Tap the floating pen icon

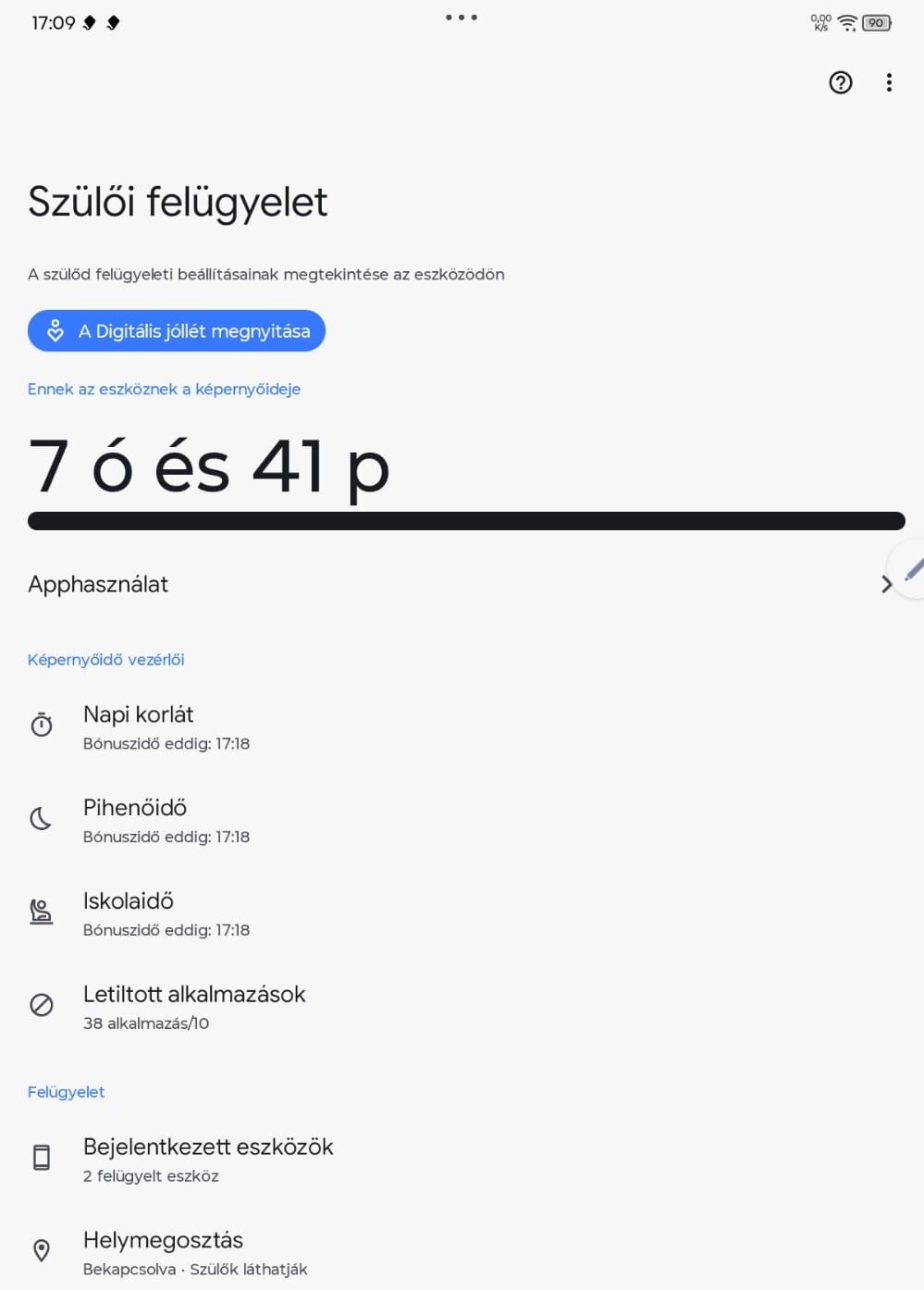pos(912,570)
